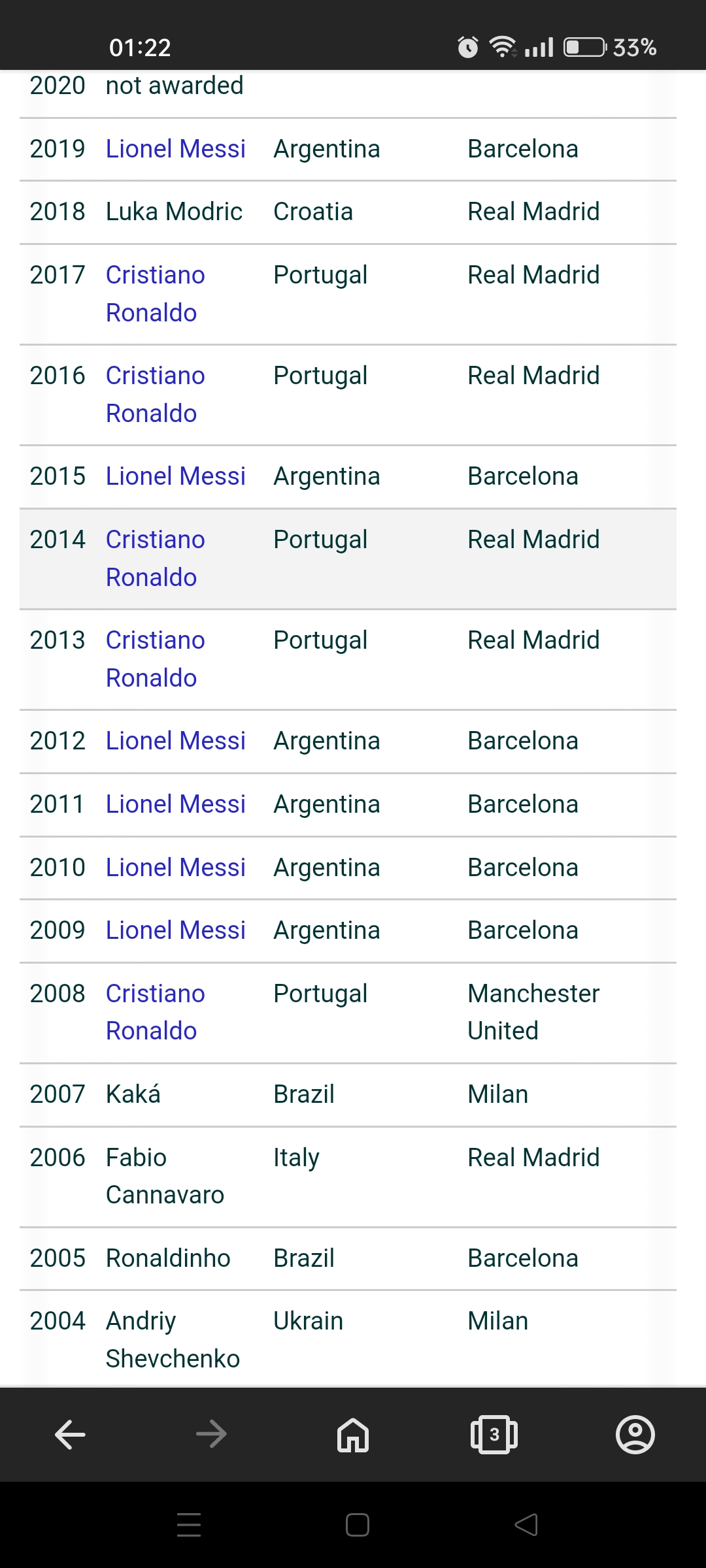Open the Cristiano Ronaldo link in the 2017 row
Viewport: 706px width, 1568px height.
pyautogui.click(x=156, y=294)
